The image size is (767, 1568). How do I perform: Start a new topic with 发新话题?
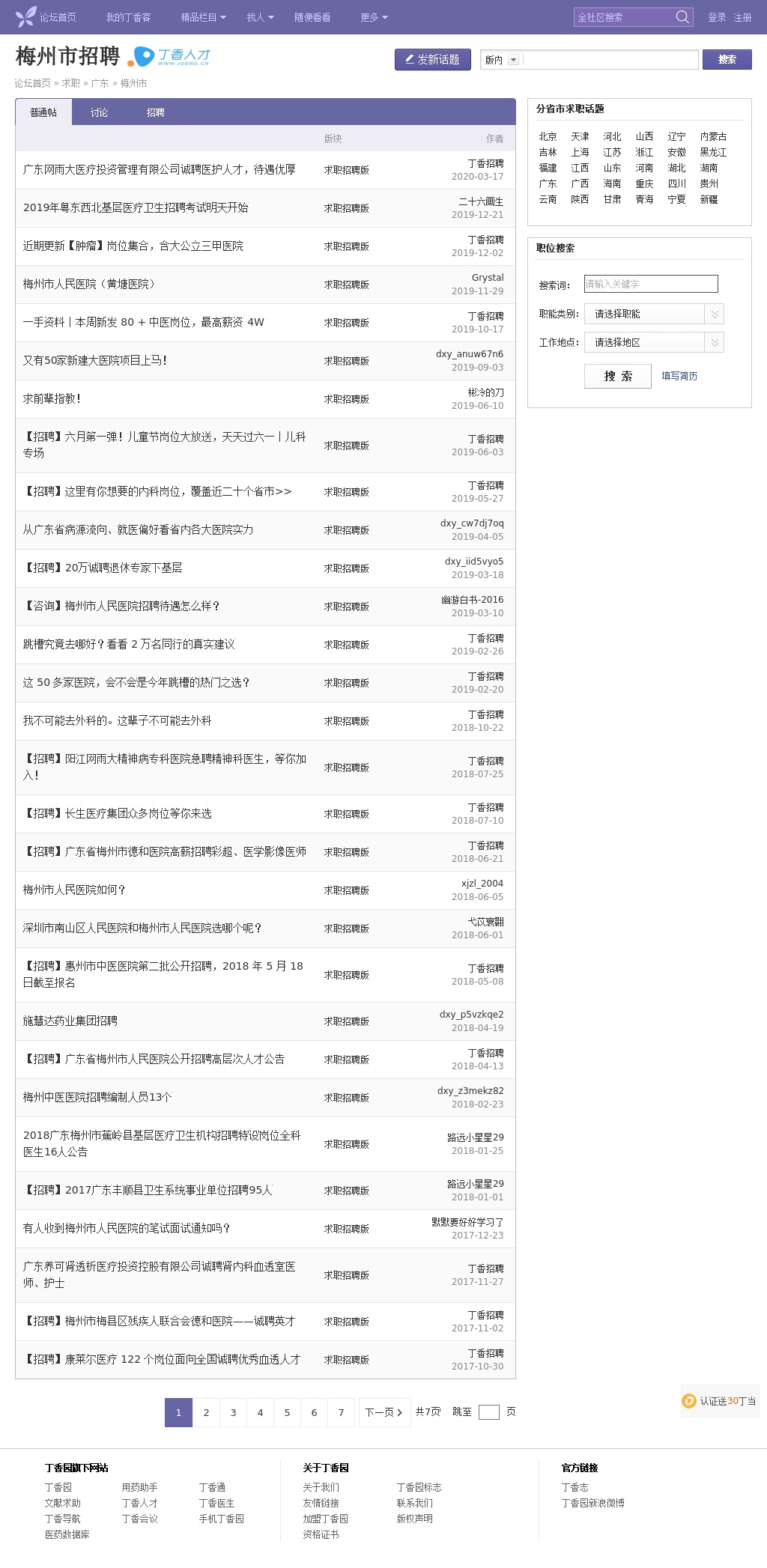pos(432,60)
